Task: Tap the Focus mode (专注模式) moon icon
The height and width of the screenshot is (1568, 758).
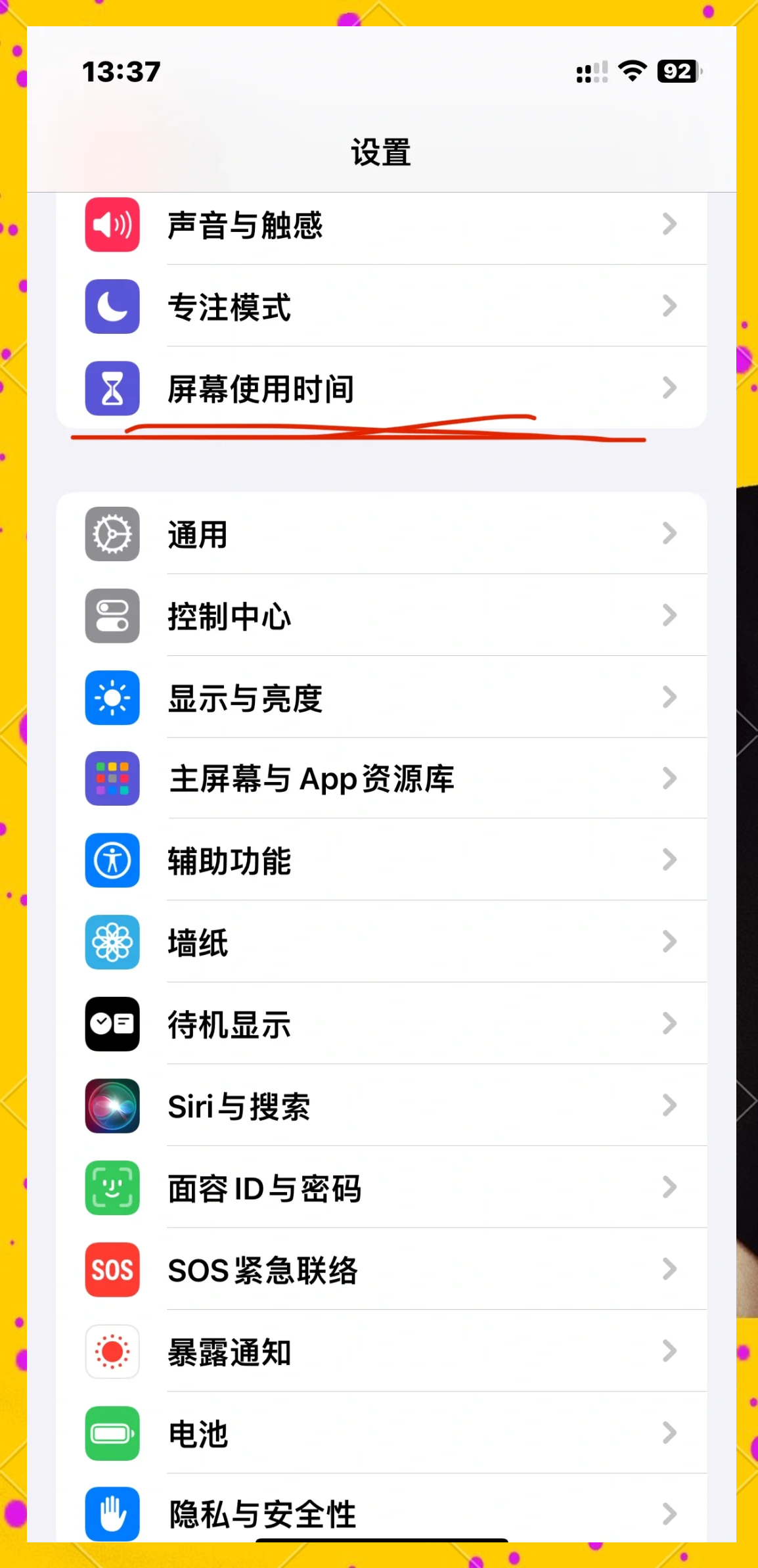Action: click(x=112, y=307)
